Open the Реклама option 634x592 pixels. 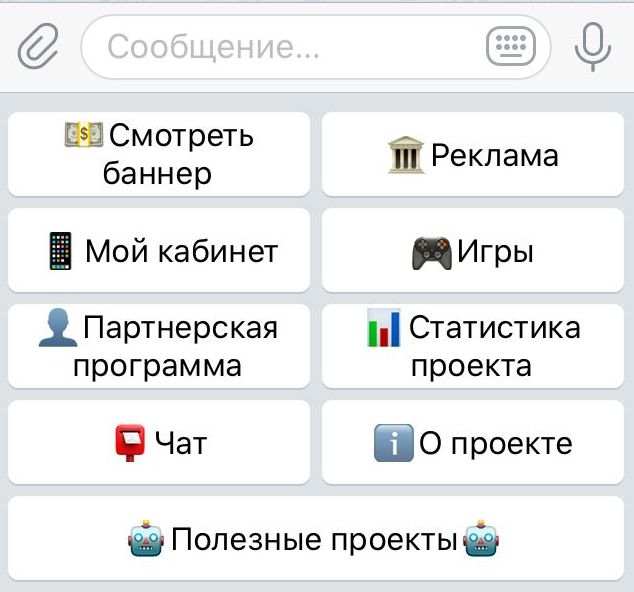pos(473,155)
